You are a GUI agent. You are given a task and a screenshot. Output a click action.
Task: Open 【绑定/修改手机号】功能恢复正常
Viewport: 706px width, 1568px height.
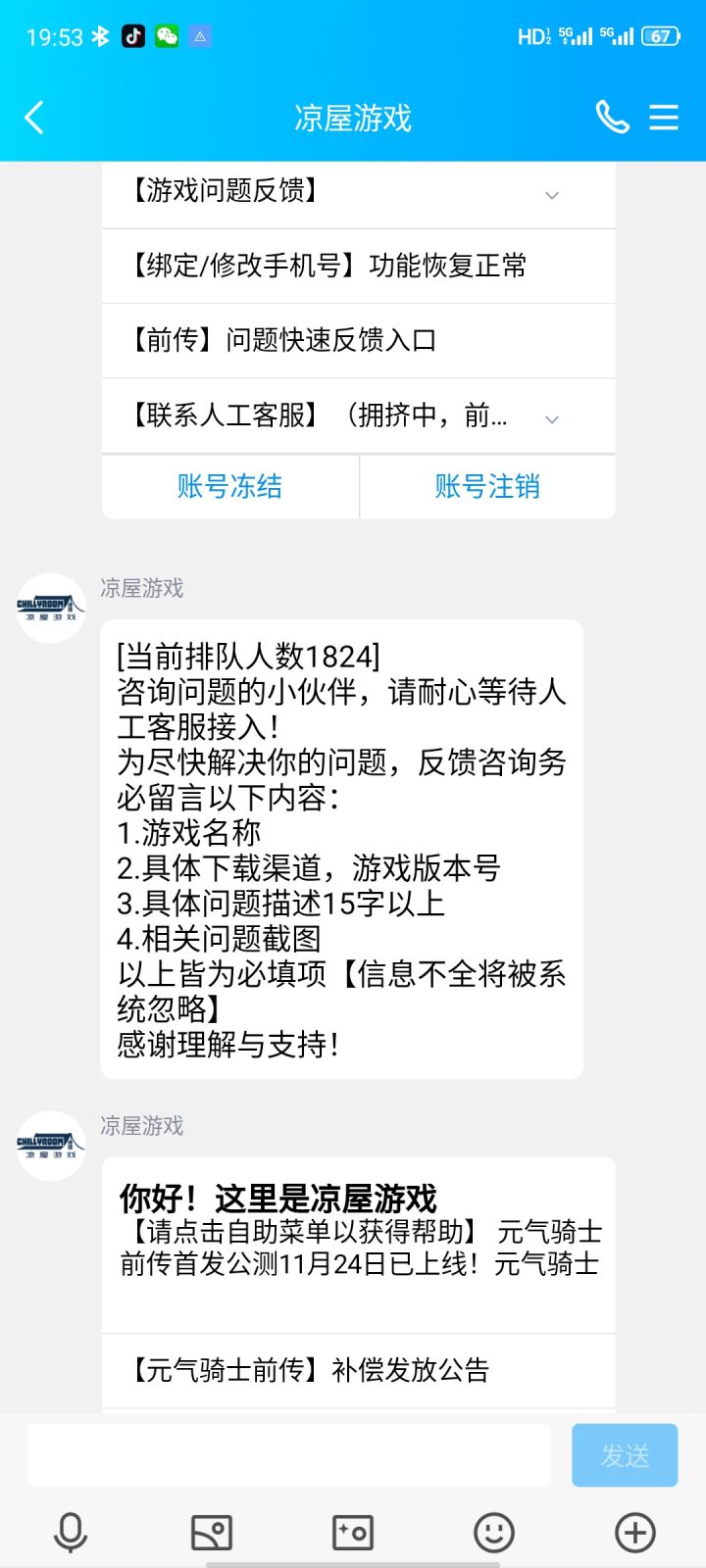pos(359,266)
